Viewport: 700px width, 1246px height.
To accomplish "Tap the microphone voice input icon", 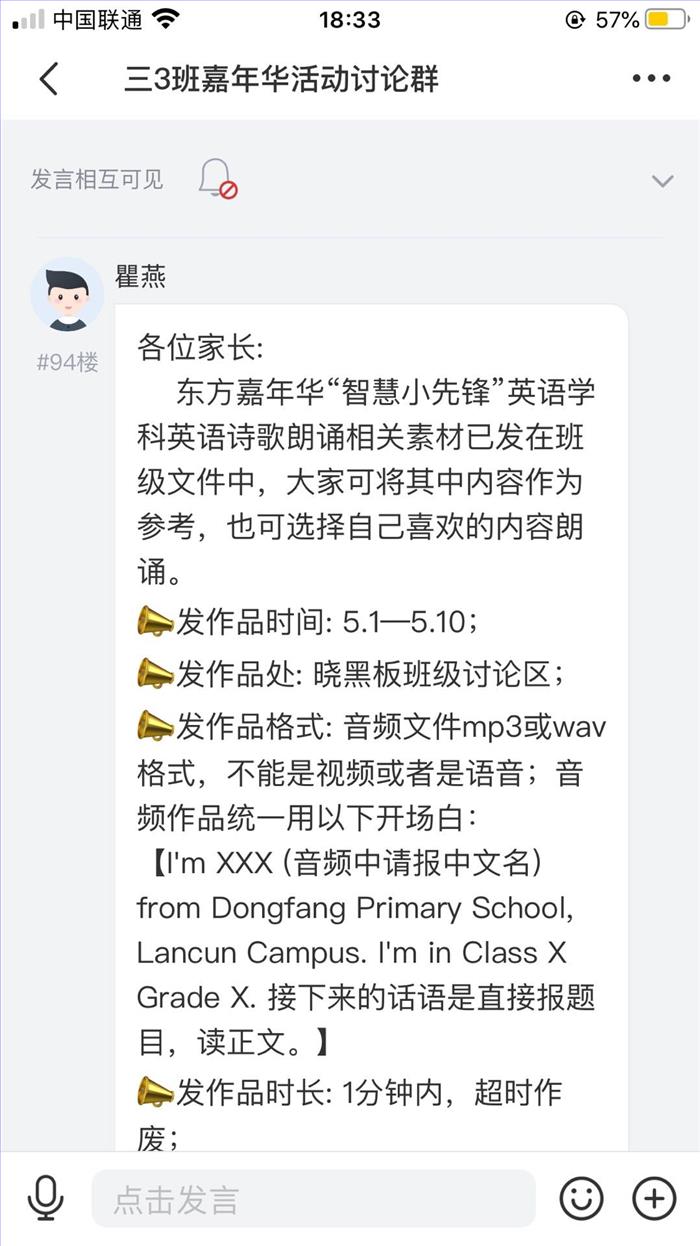I will coord(45,1198).
